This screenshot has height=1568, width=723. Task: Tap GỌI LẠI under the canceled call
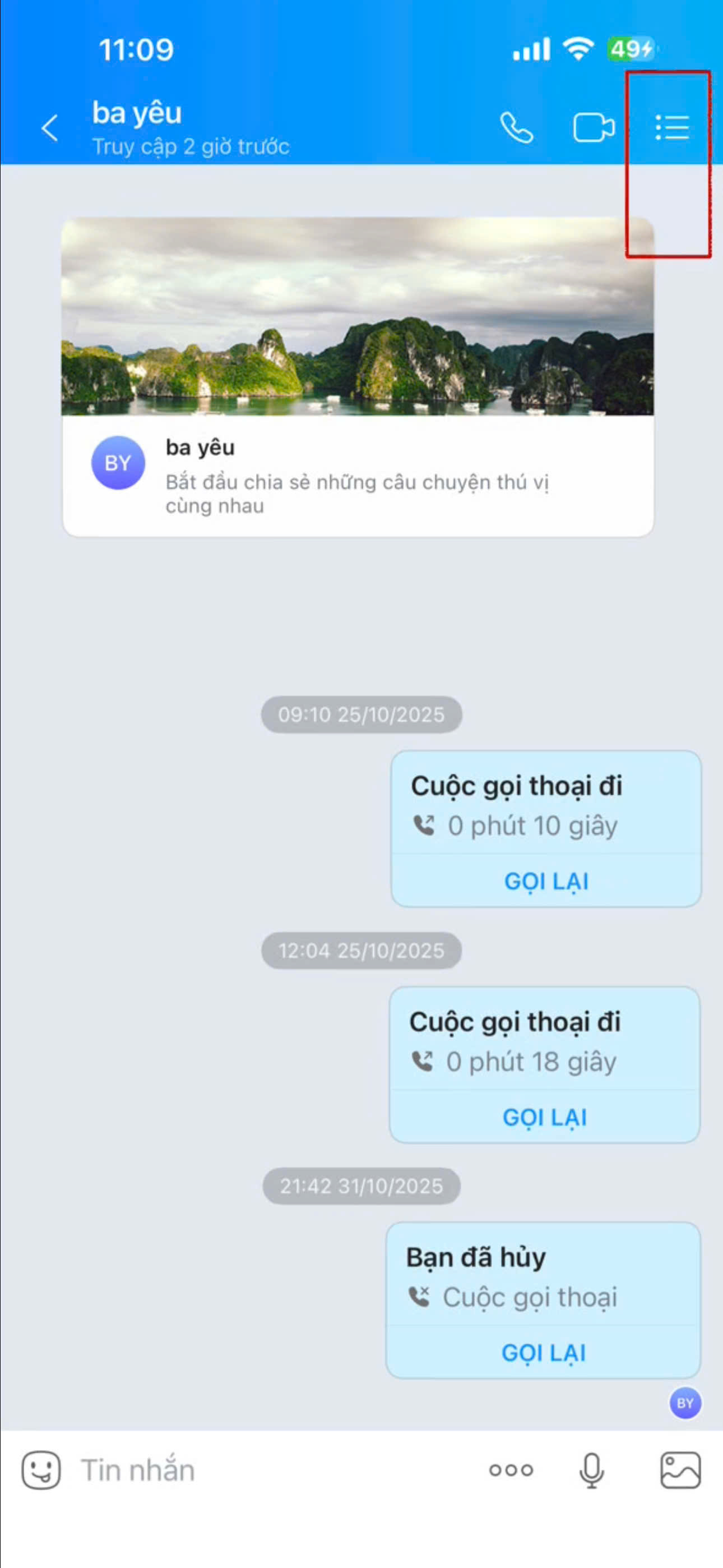pos(544,1353)
